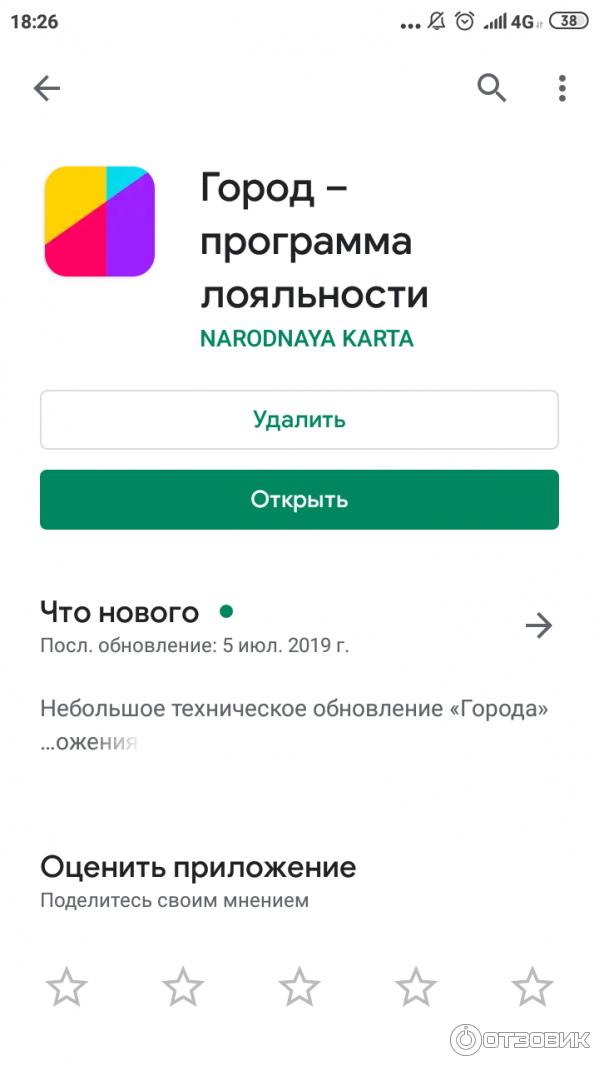Rate the app four stars

(x=416, y=987)
